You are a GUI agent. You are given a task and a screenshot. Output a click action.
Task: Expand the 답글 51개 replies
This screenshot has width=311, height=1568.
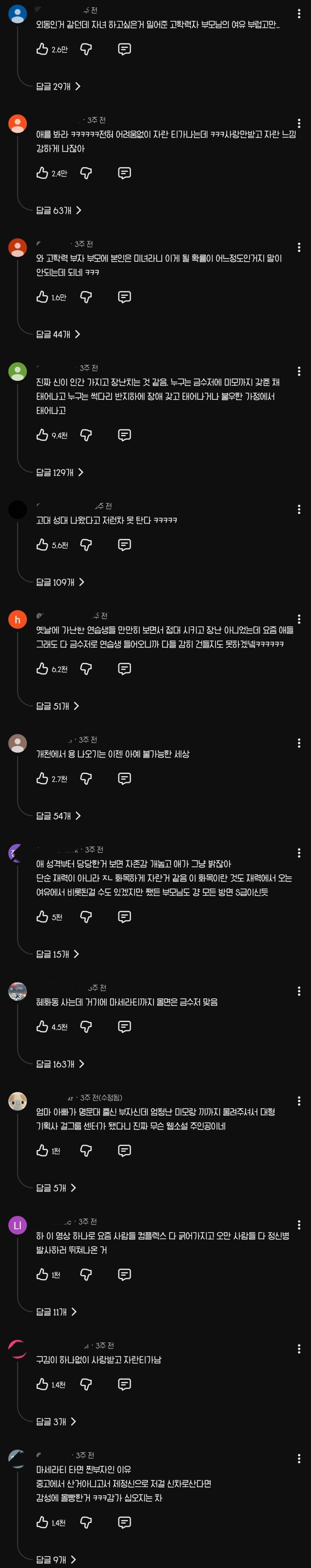(58, 706)
